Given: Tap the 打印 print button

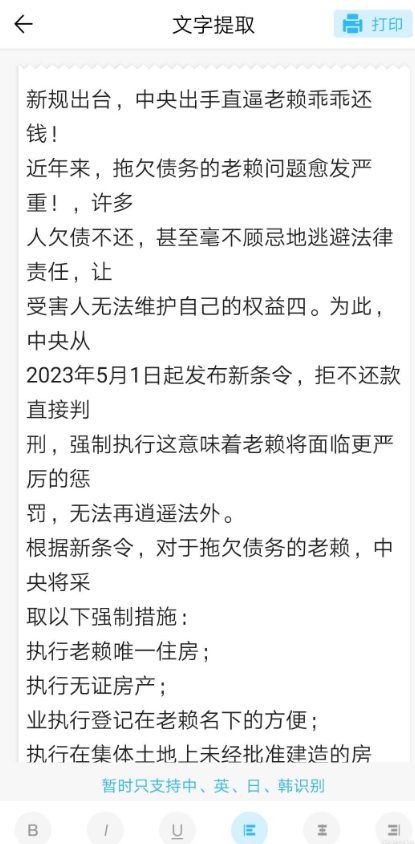Looking at the screenshot, I should point(373,24).
